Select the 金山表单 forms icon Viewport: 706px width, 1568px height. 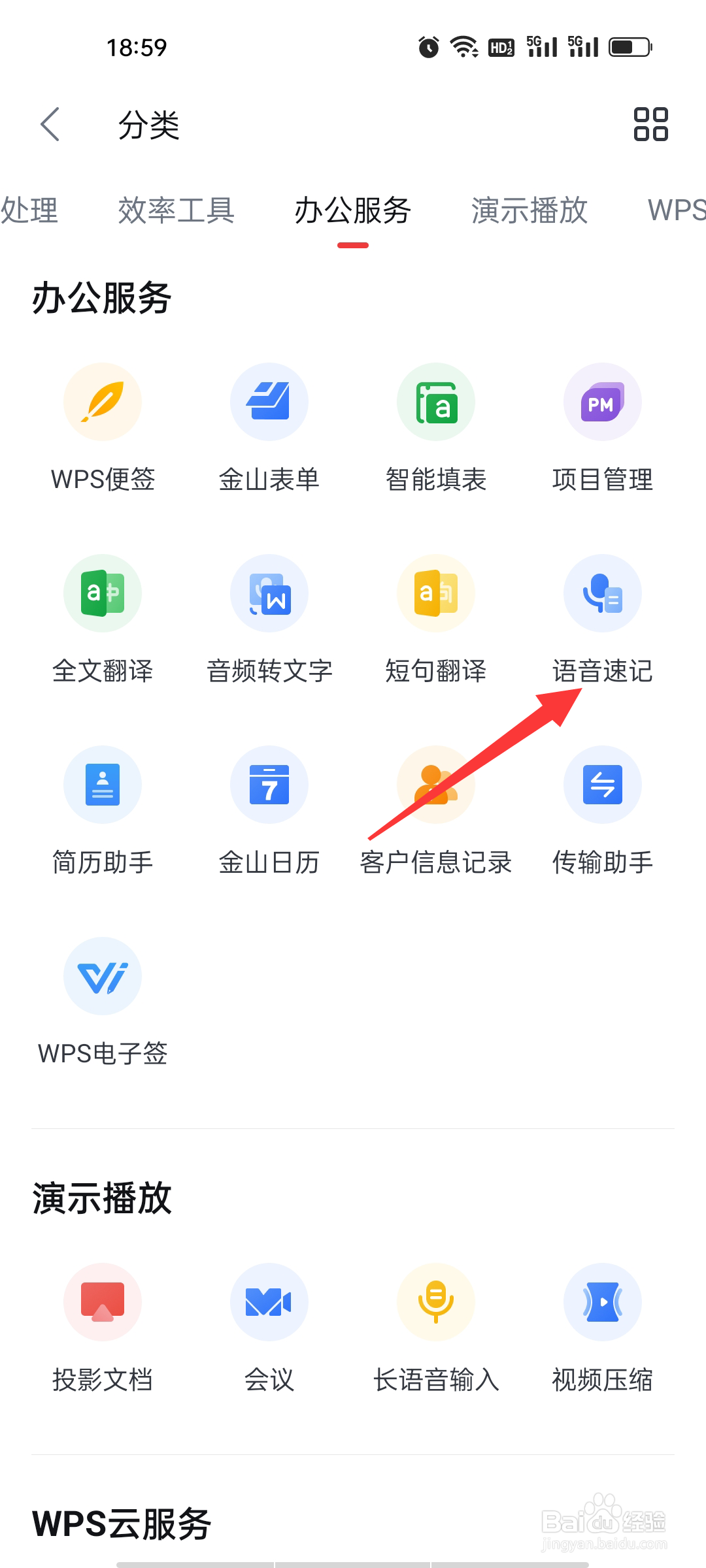click(269, 402)
